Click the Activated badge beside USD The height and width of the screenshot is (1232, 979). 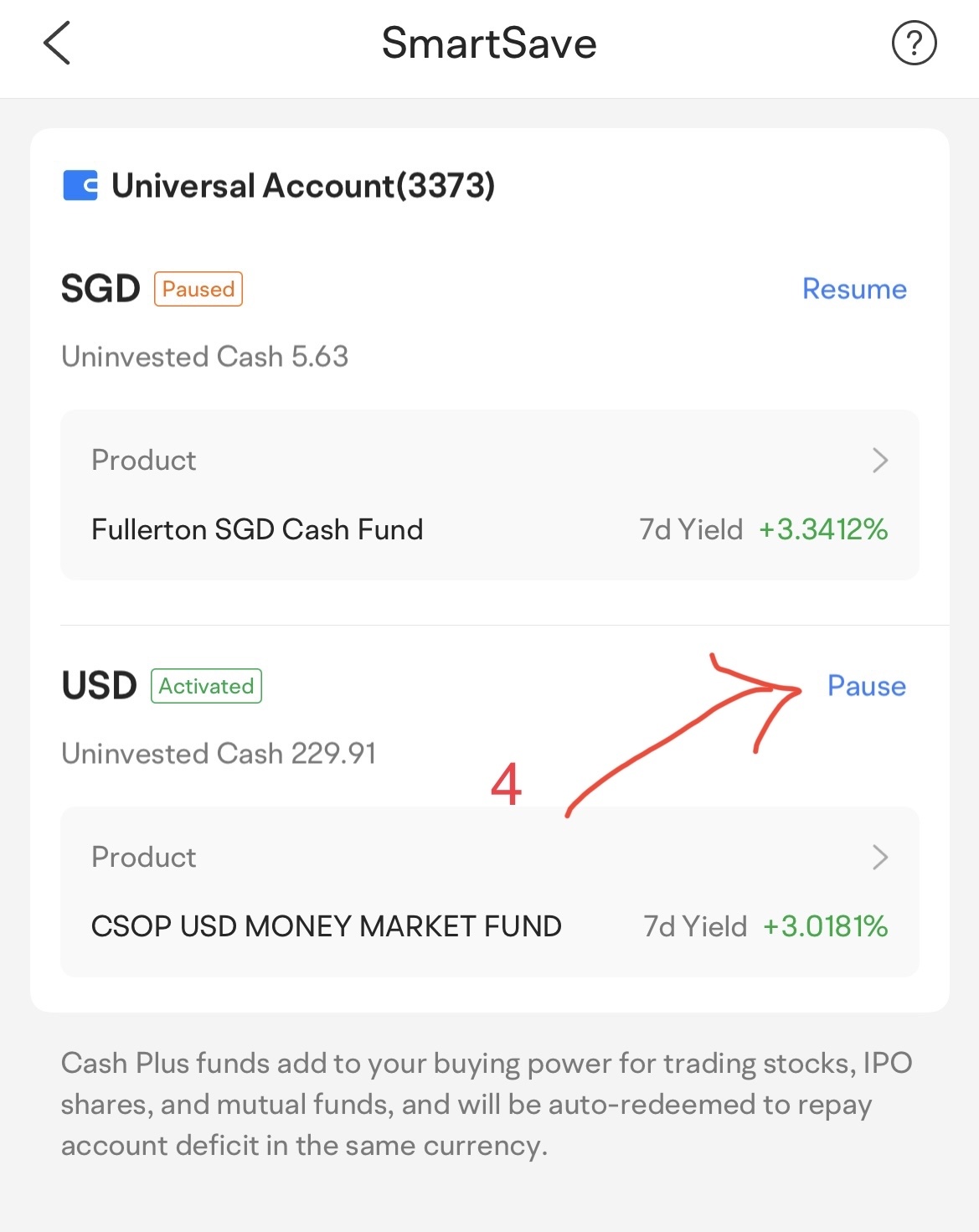206,685
